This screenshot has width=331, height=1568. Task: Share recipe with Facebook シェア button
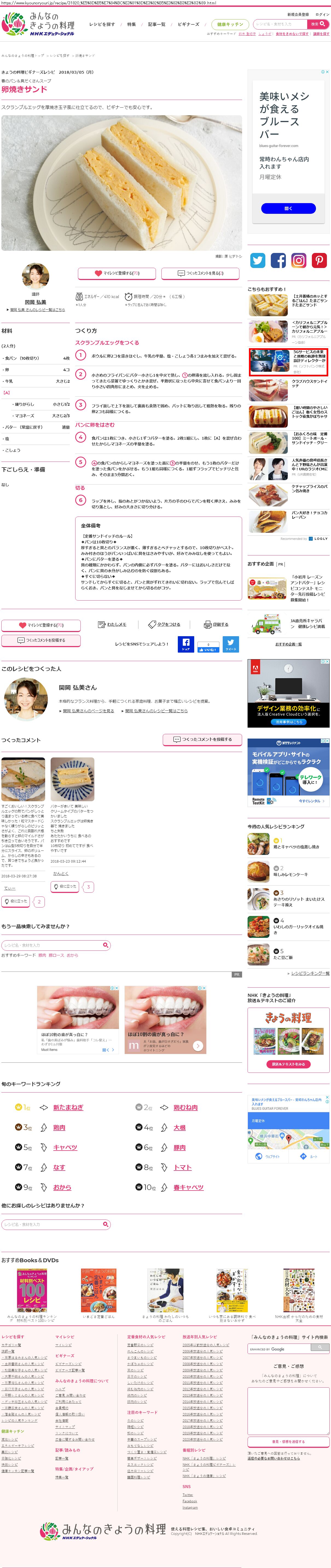(185, 644)
